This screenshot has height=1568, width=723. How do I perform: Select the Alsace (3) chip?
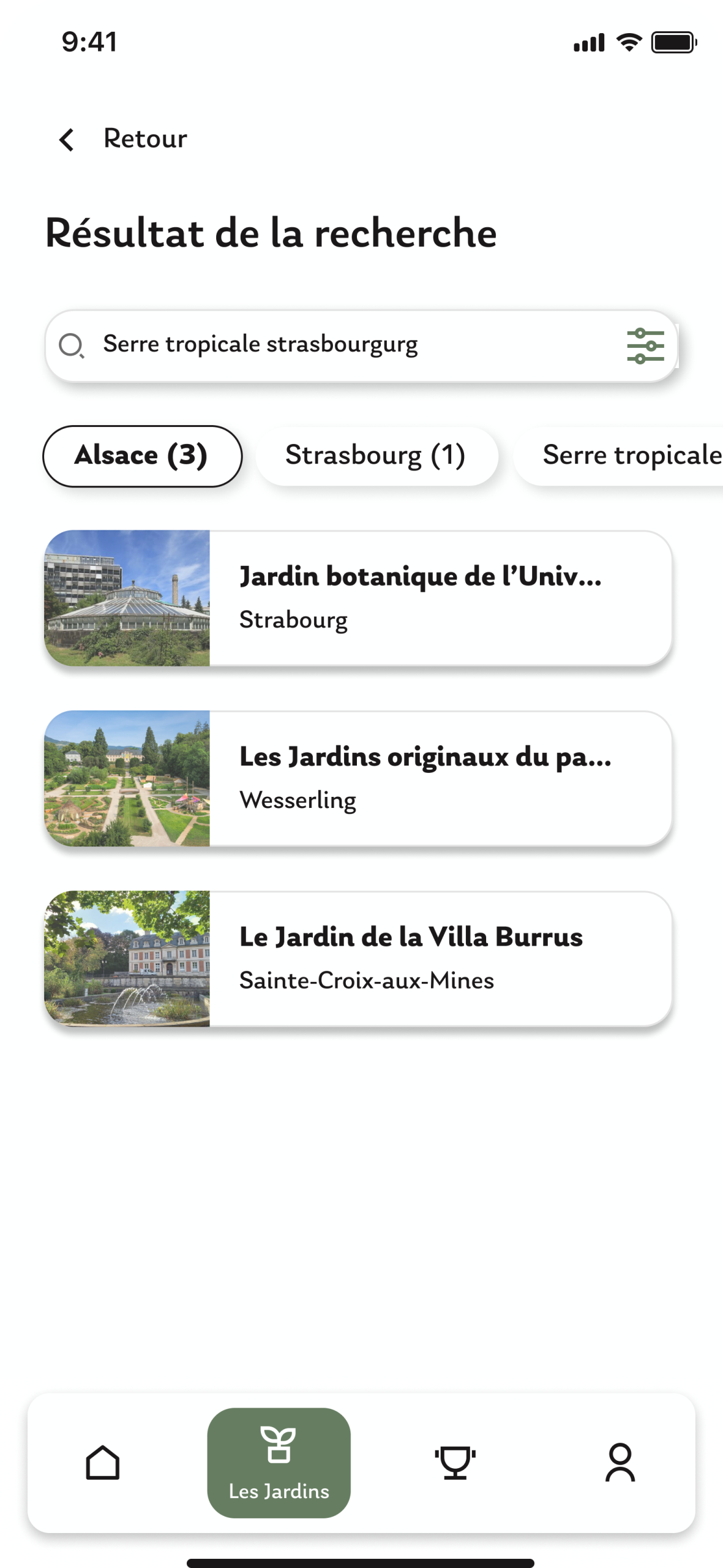(142, 456)
